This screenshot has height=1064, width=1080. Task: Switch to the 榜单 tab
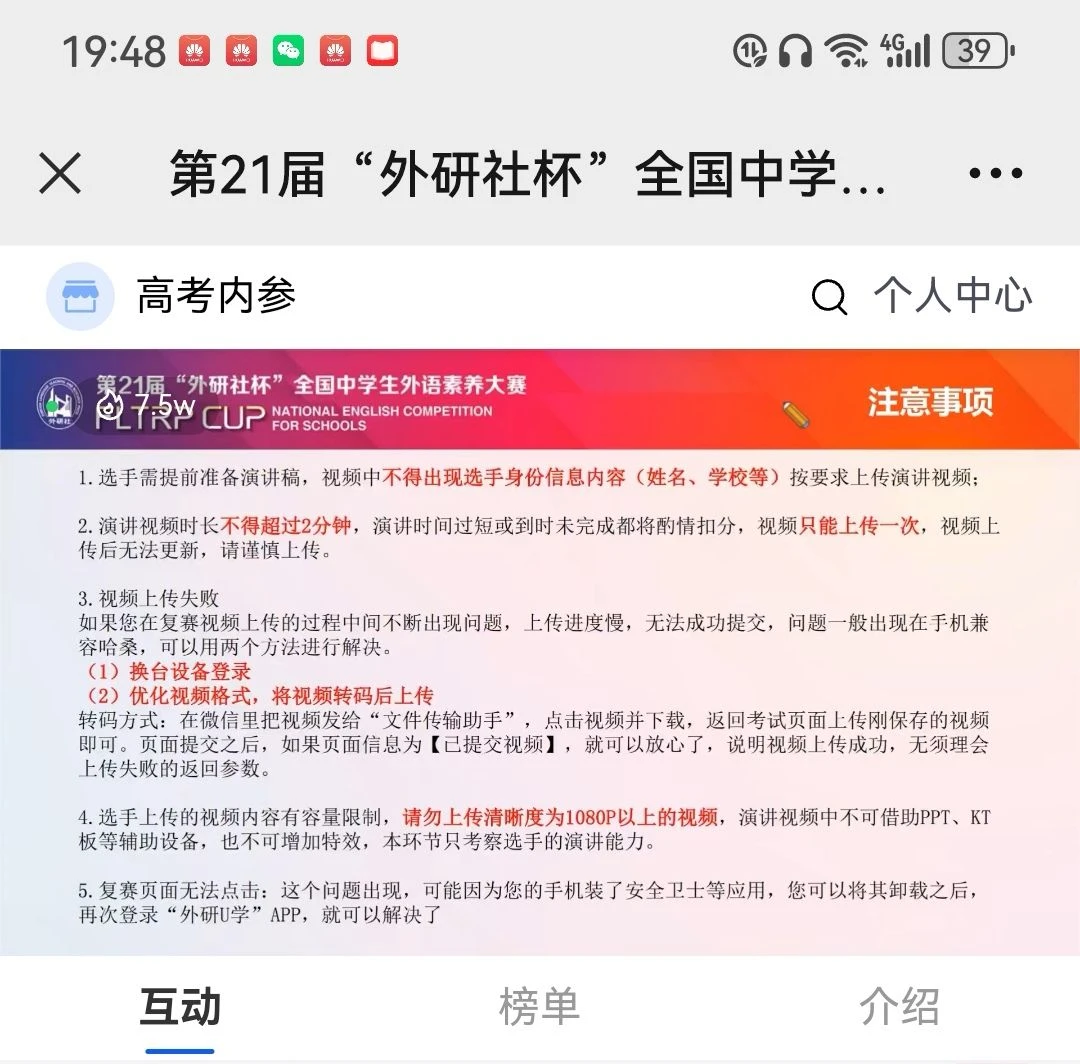tap(539, 1007)
